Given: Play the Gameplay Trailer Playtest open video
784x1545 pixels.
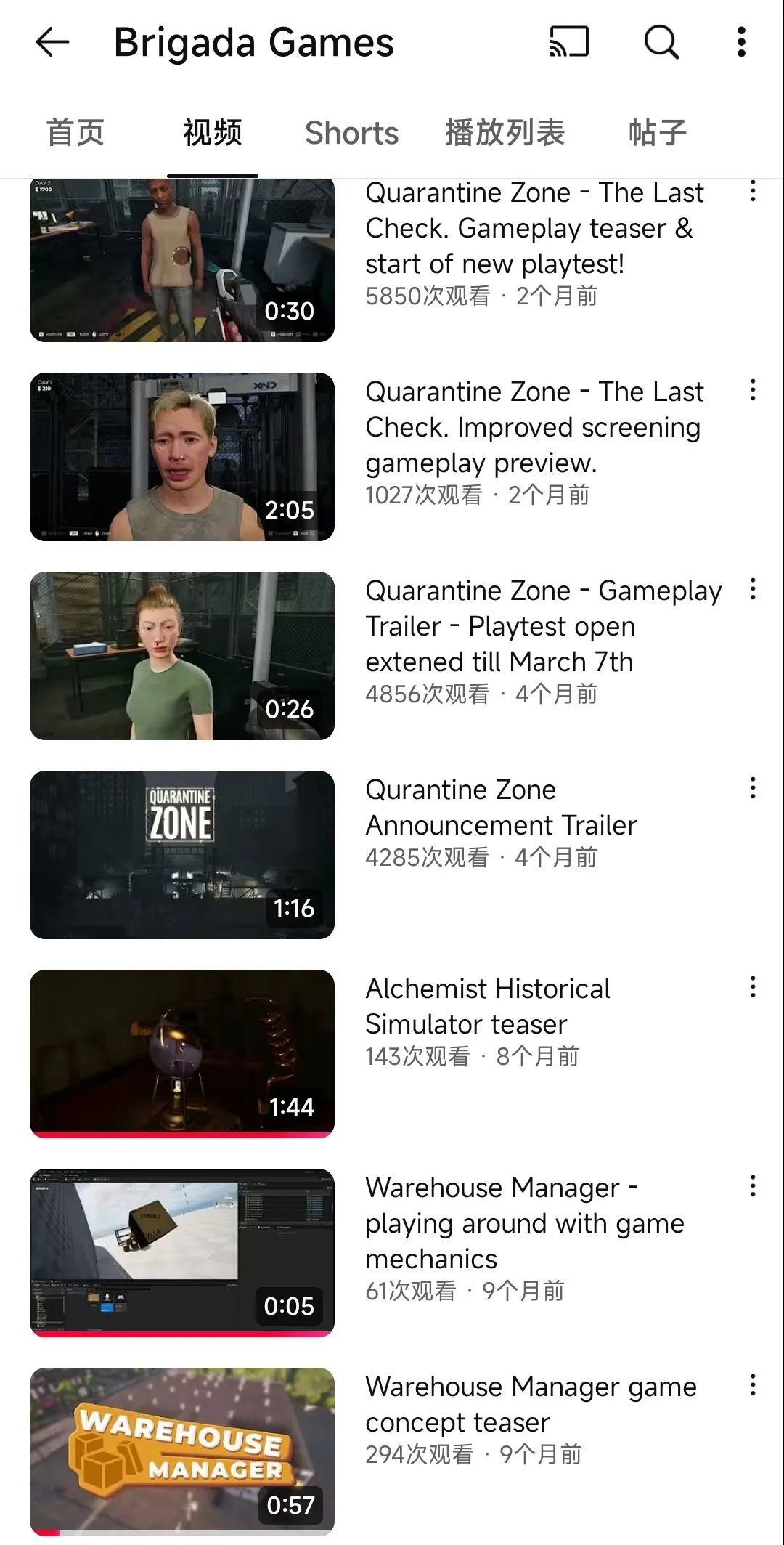Looking at the screenshot, I should (x=181, y=656).
